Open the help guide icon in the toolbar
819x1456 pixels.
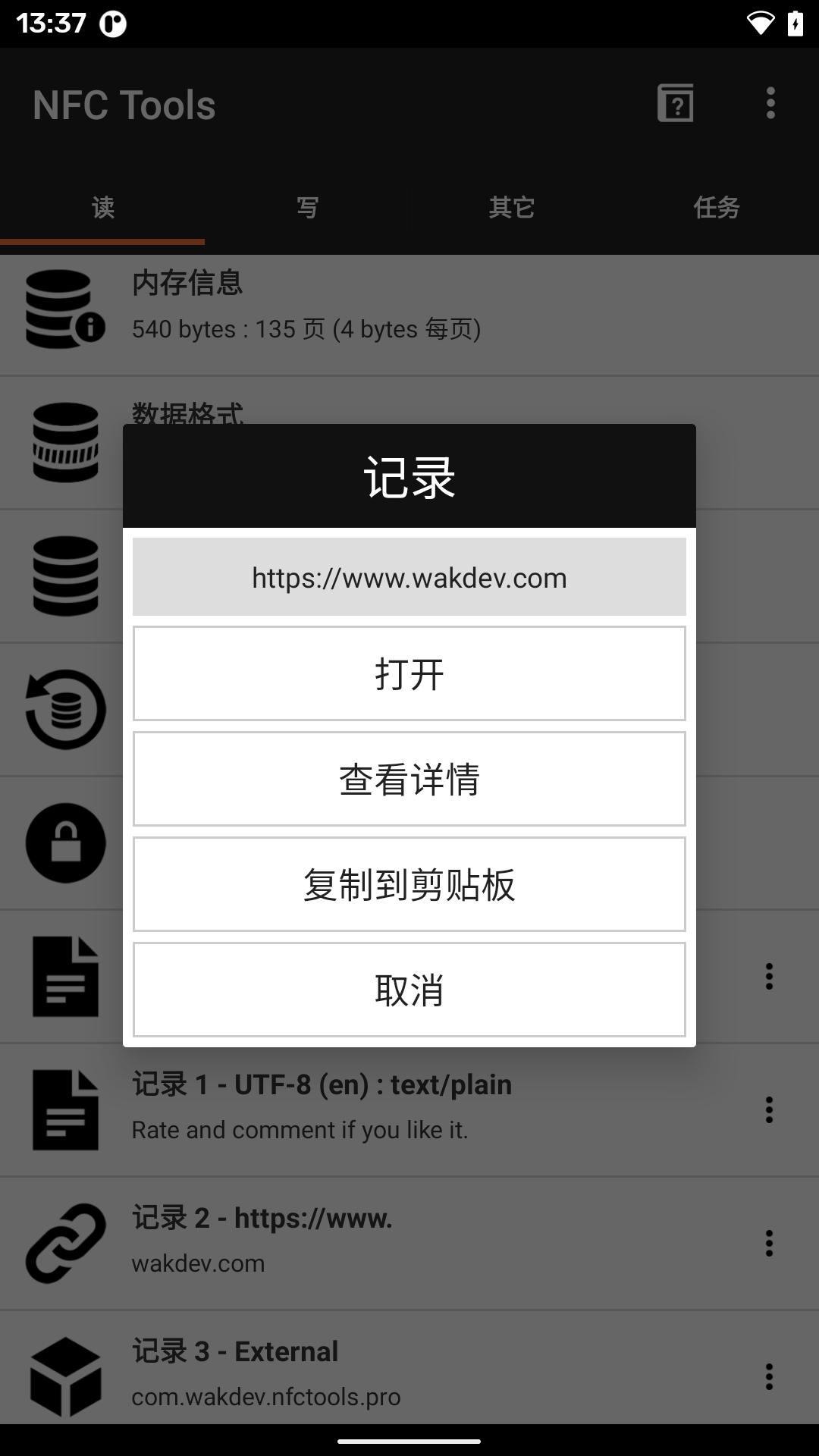point(674,104)
